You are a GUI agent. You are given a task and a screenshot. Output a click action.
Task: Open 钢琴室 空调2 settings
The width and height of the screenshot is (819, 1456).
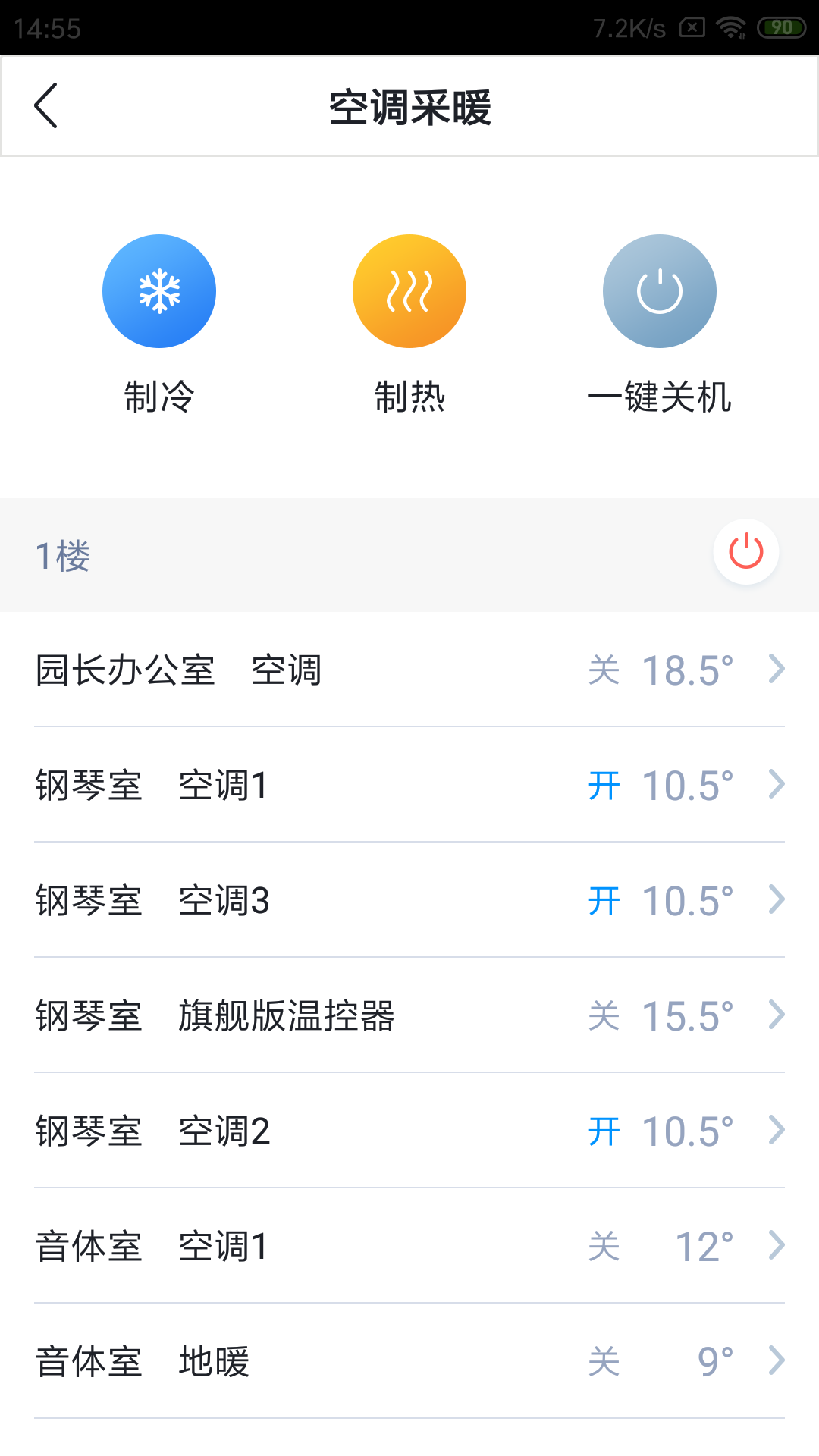409,1131
